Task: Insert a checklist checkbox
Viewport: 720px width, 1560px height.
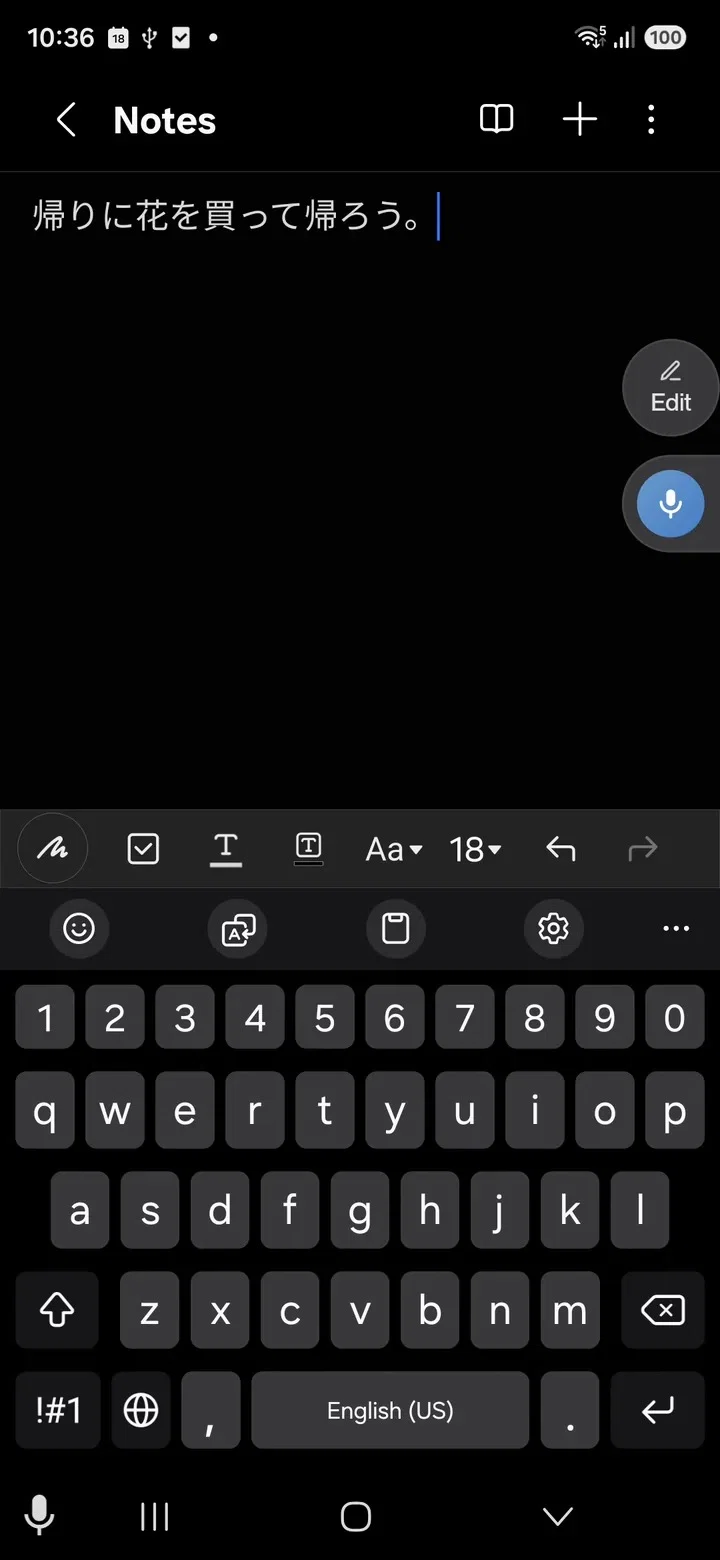Action: click(x=144, y=849)
